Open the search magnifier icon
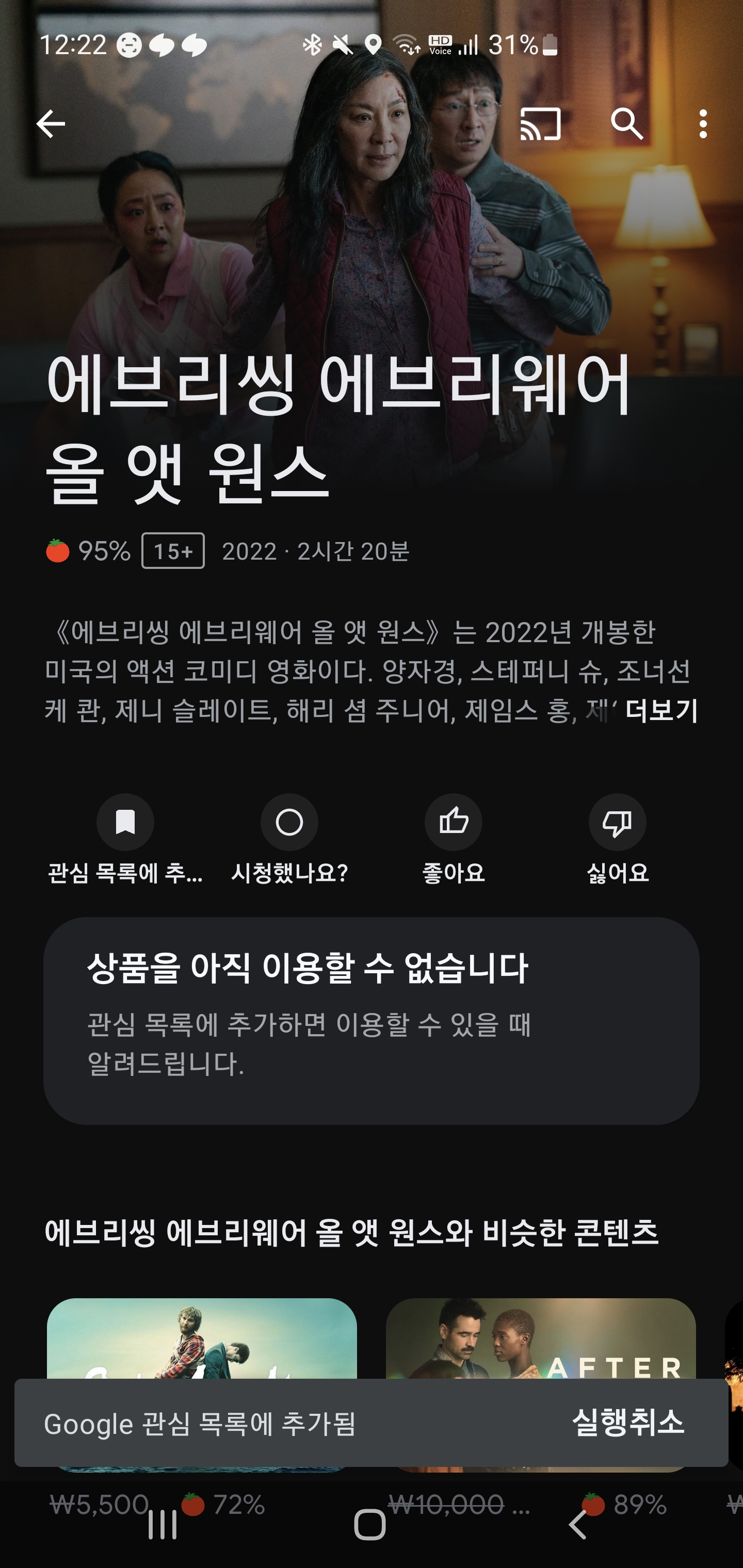The width and height of the screenshot is (743, 1568). [627, 124]
